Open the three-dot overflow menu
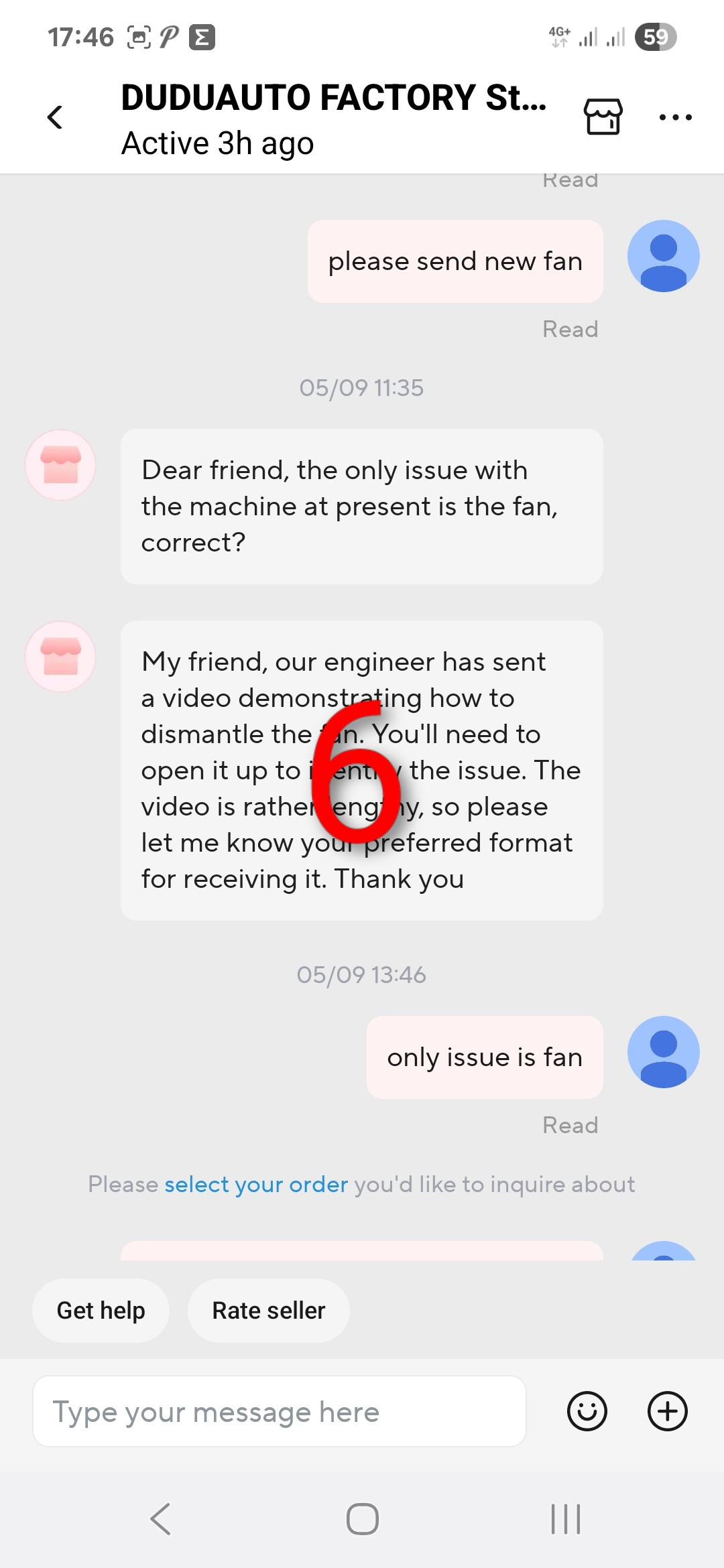The height and width of the screenshot is (1568, 724). 675,117
